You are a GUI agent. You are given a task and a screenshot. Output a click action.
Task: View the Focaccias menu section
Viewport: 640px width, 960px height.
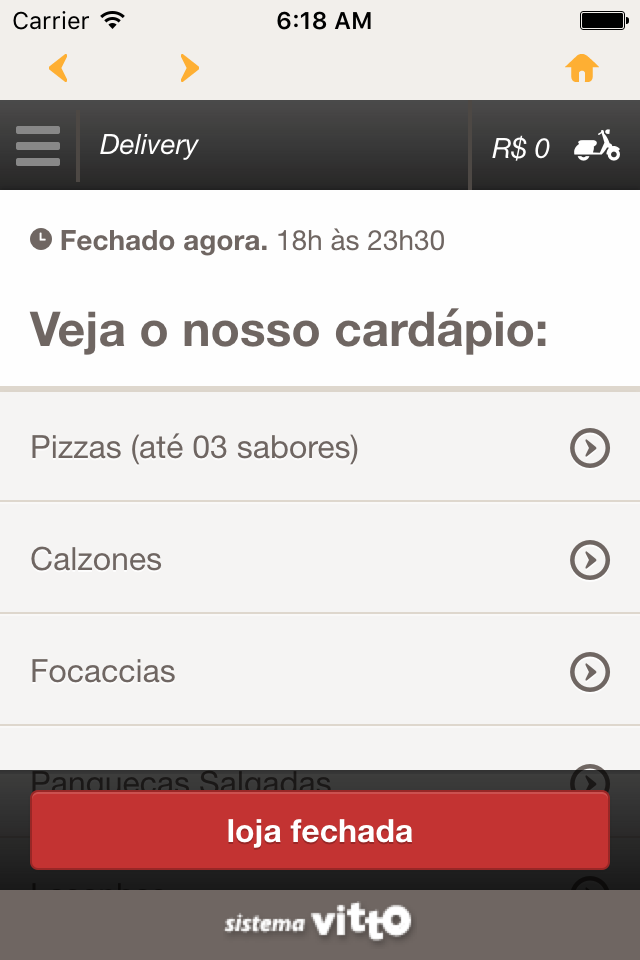[320, 671]
